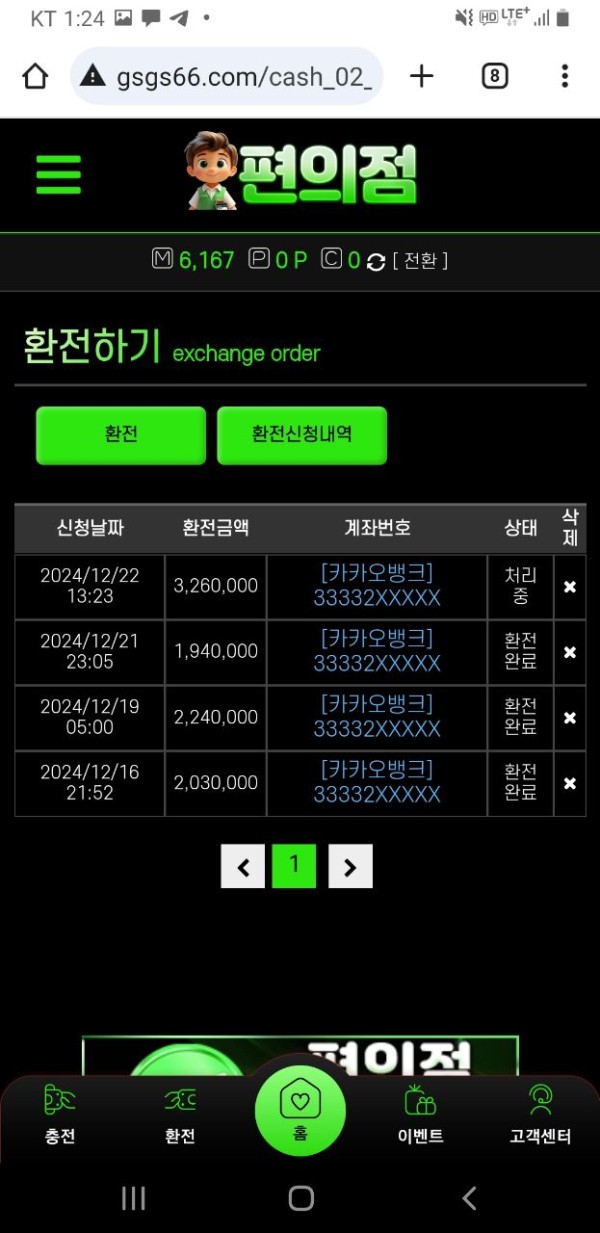Go to the next page arrow

pos(350,867)
